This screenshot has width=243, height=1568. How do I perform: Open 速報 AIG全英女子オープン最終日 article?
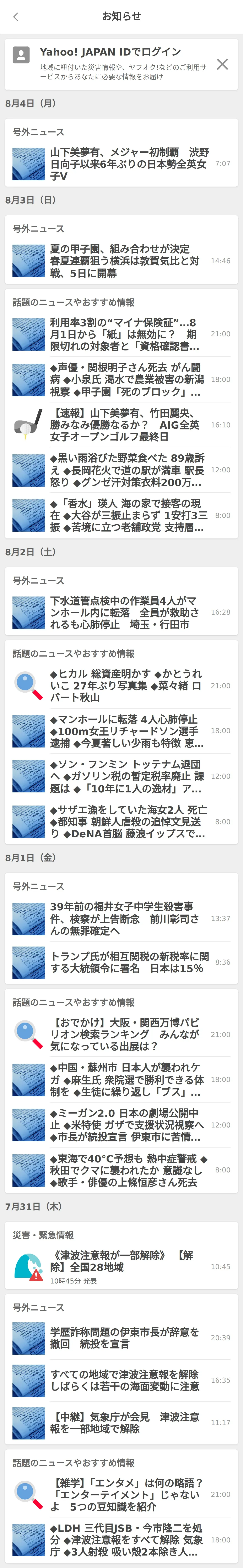(x=129, y=425)
